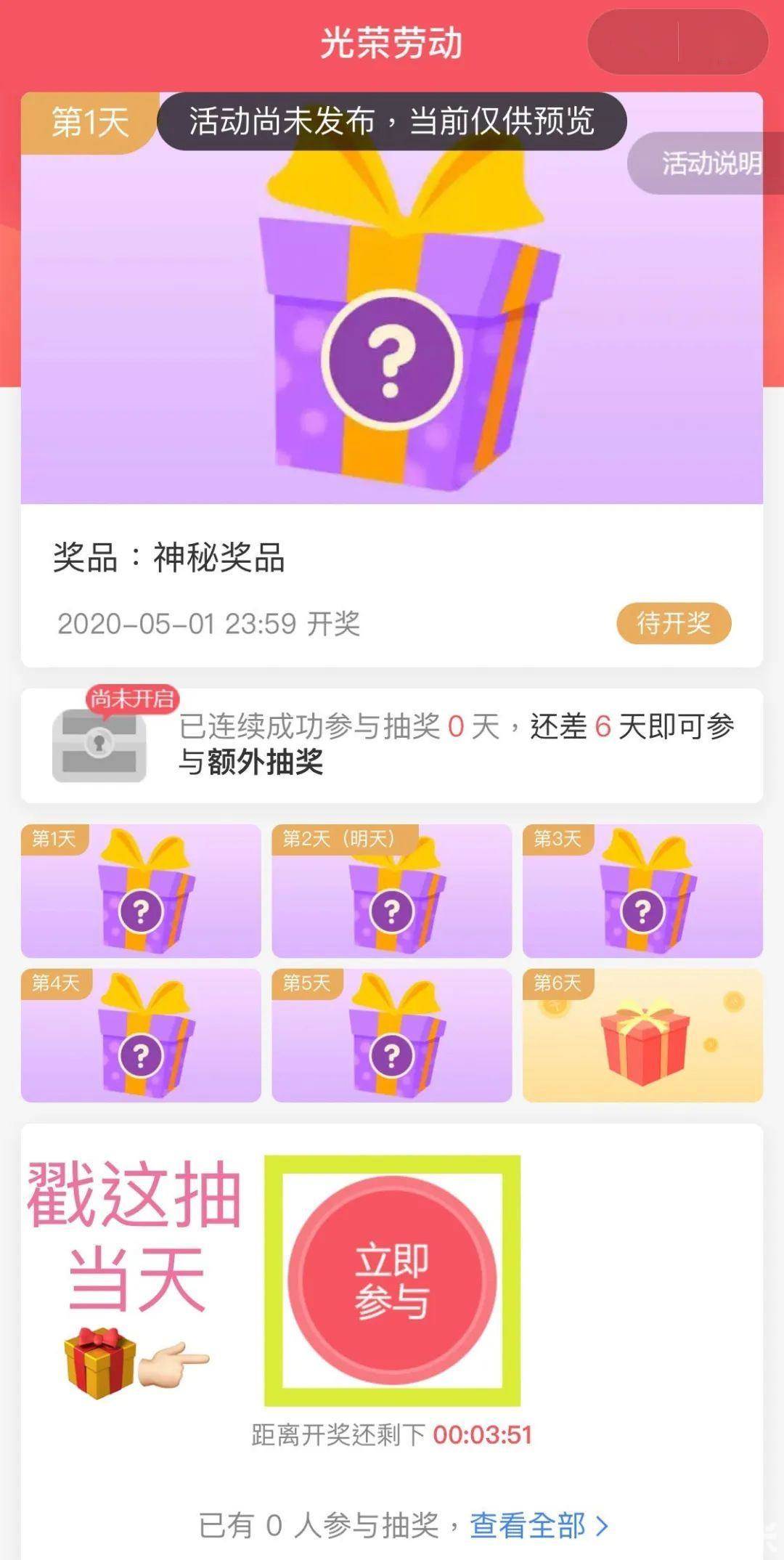This screenshot has height=1560, width=784.
Task: Open the 活动说明 activity rules
Action: 708,163
